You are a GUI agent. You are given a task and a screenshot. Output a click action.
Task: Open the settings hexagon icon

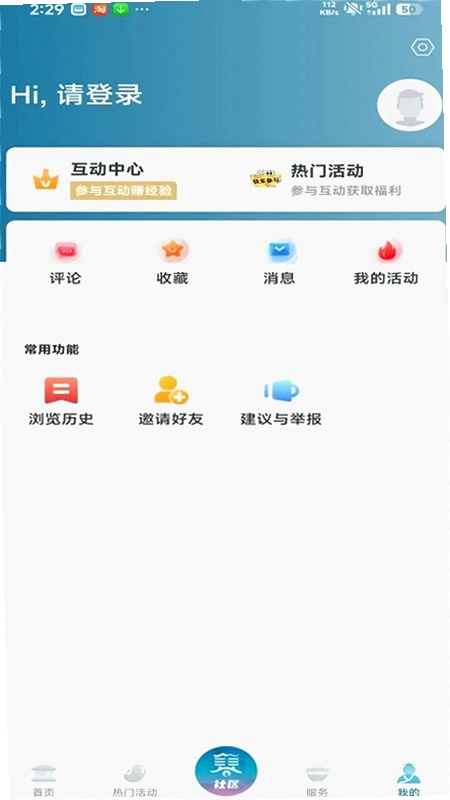point(422,48)
